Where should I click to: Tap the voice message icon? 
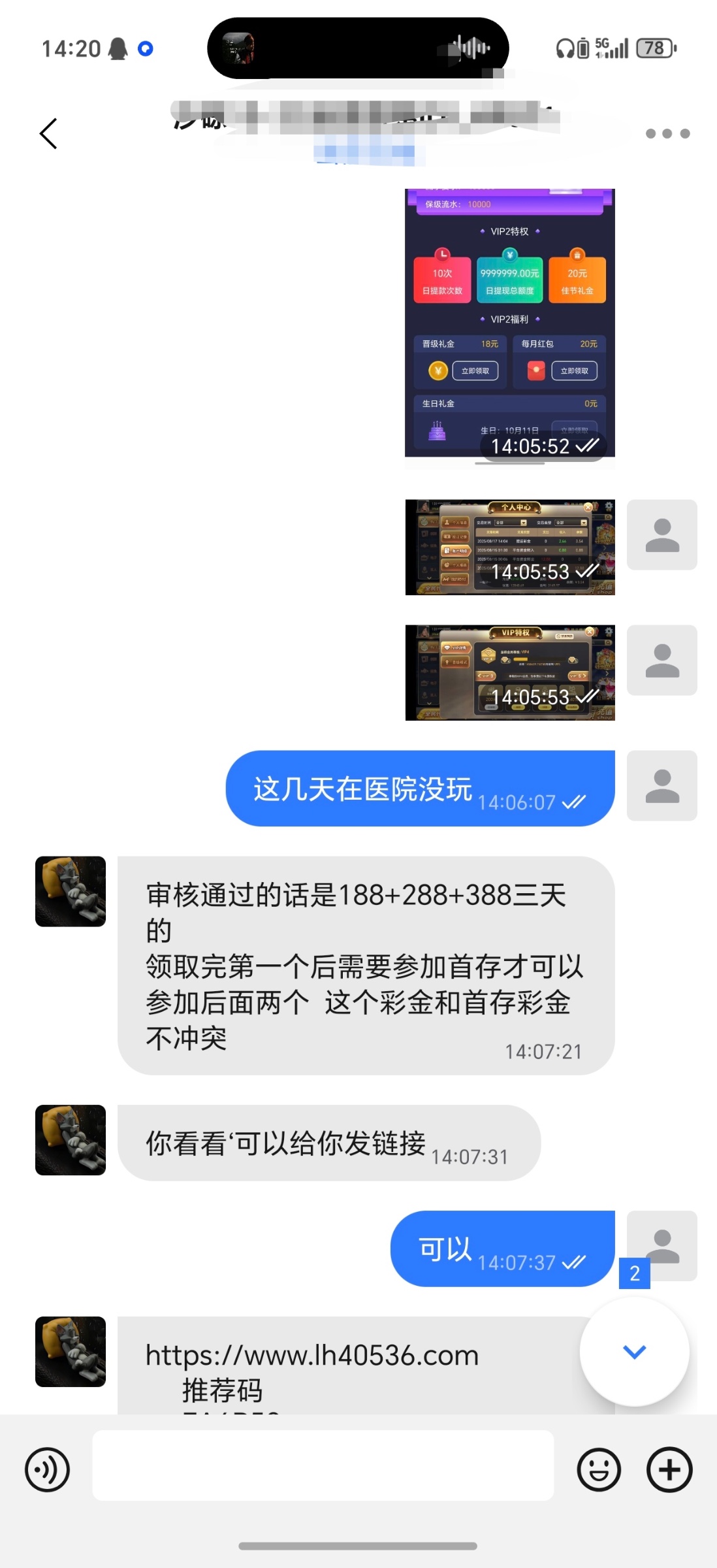47,1470
